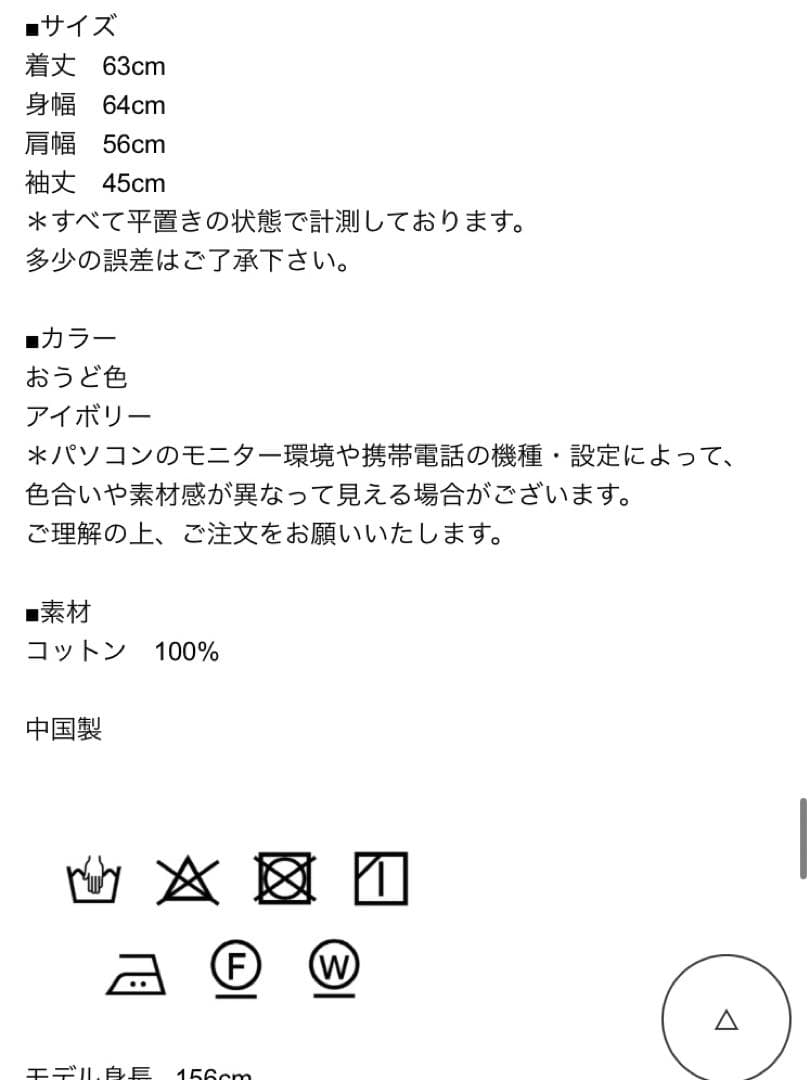Image resolution: width=809 pixels, height=1080 pixels.
Task: Click the ■素材 heading
Action: (x=58, y=613)
